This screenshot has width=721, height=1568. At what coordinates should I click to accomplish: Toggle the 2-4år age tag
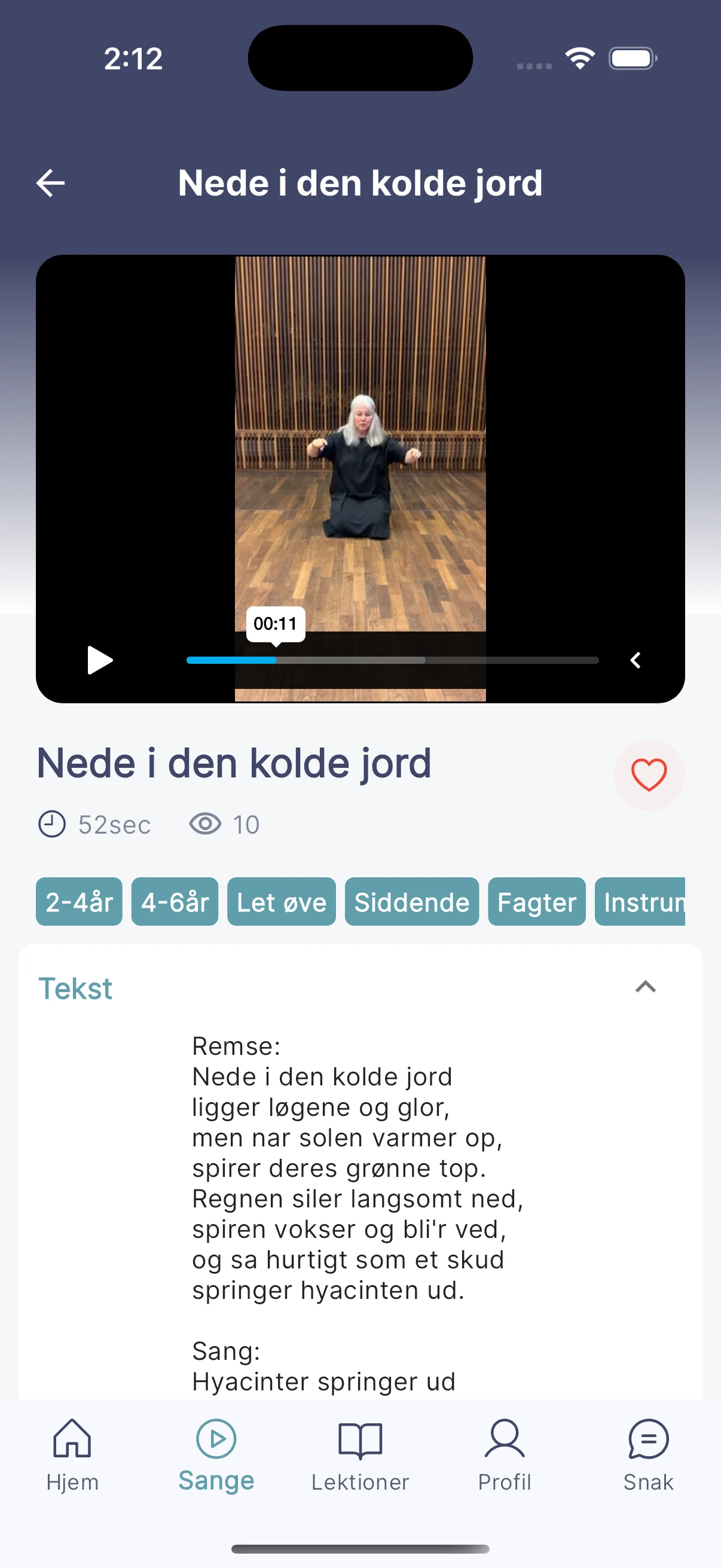(78, 901)
